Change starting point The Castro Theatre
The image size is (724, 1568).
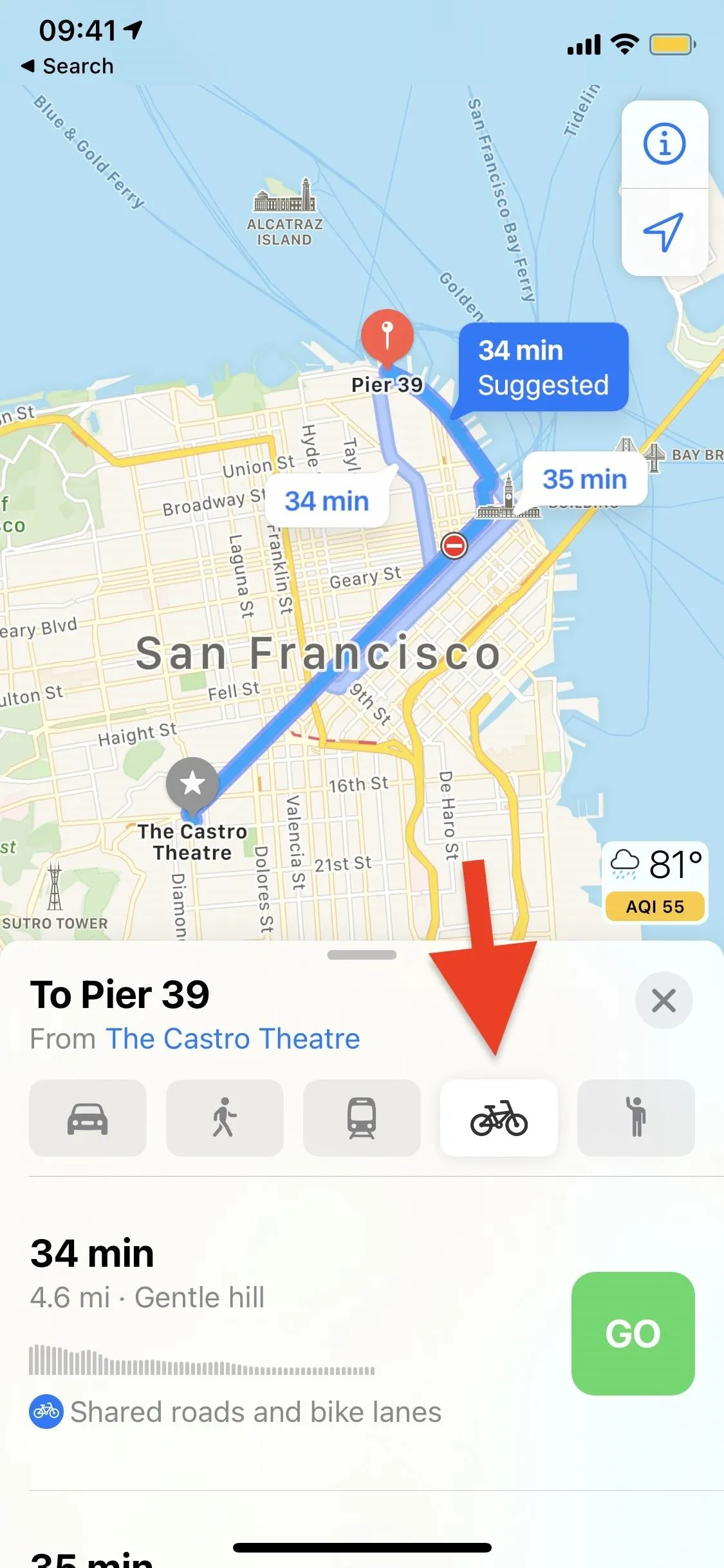(x=233, y=1039)
